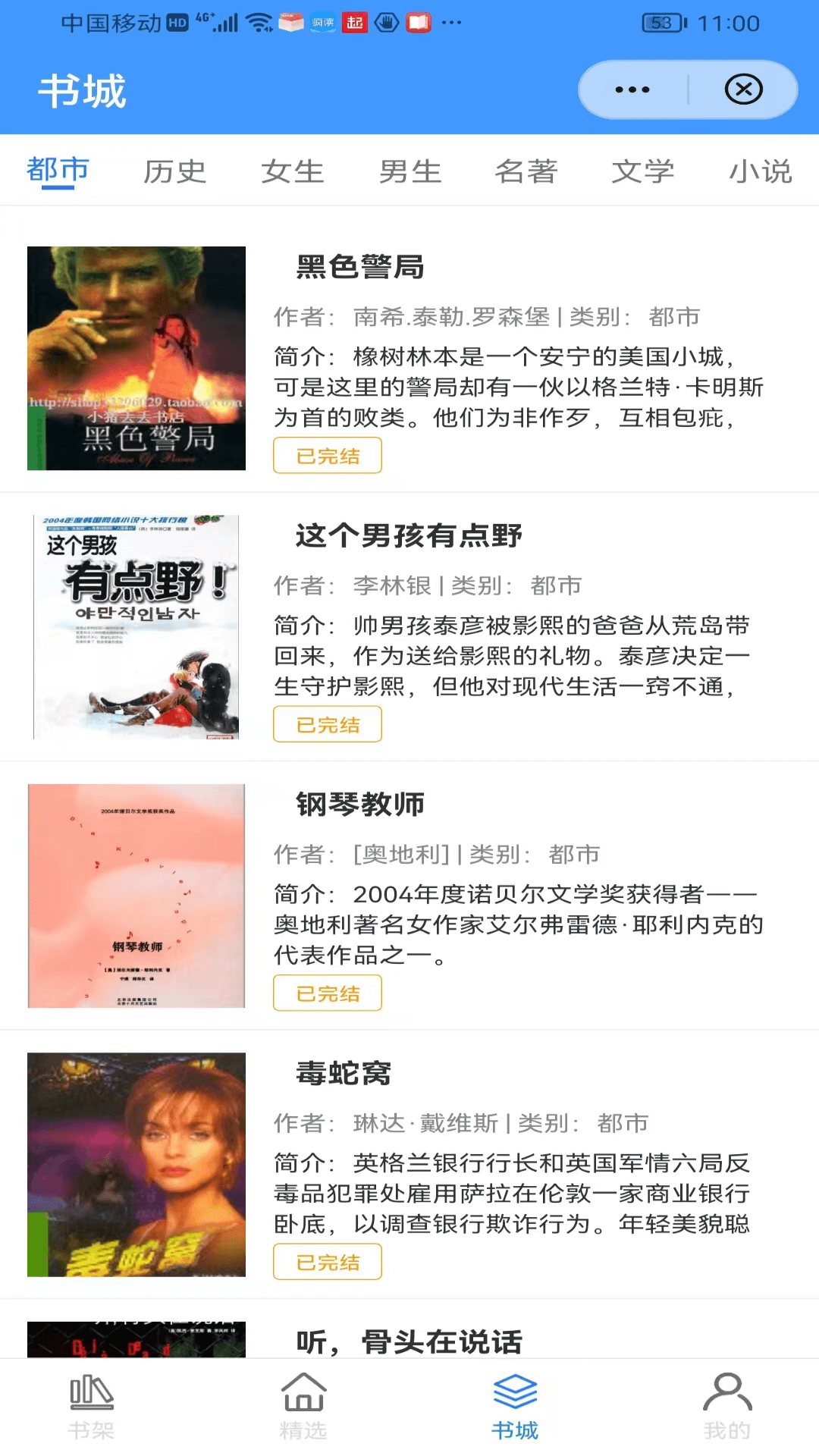Select the 男生 category tab
Viewport: 819px width, 1456px height.
410,171
